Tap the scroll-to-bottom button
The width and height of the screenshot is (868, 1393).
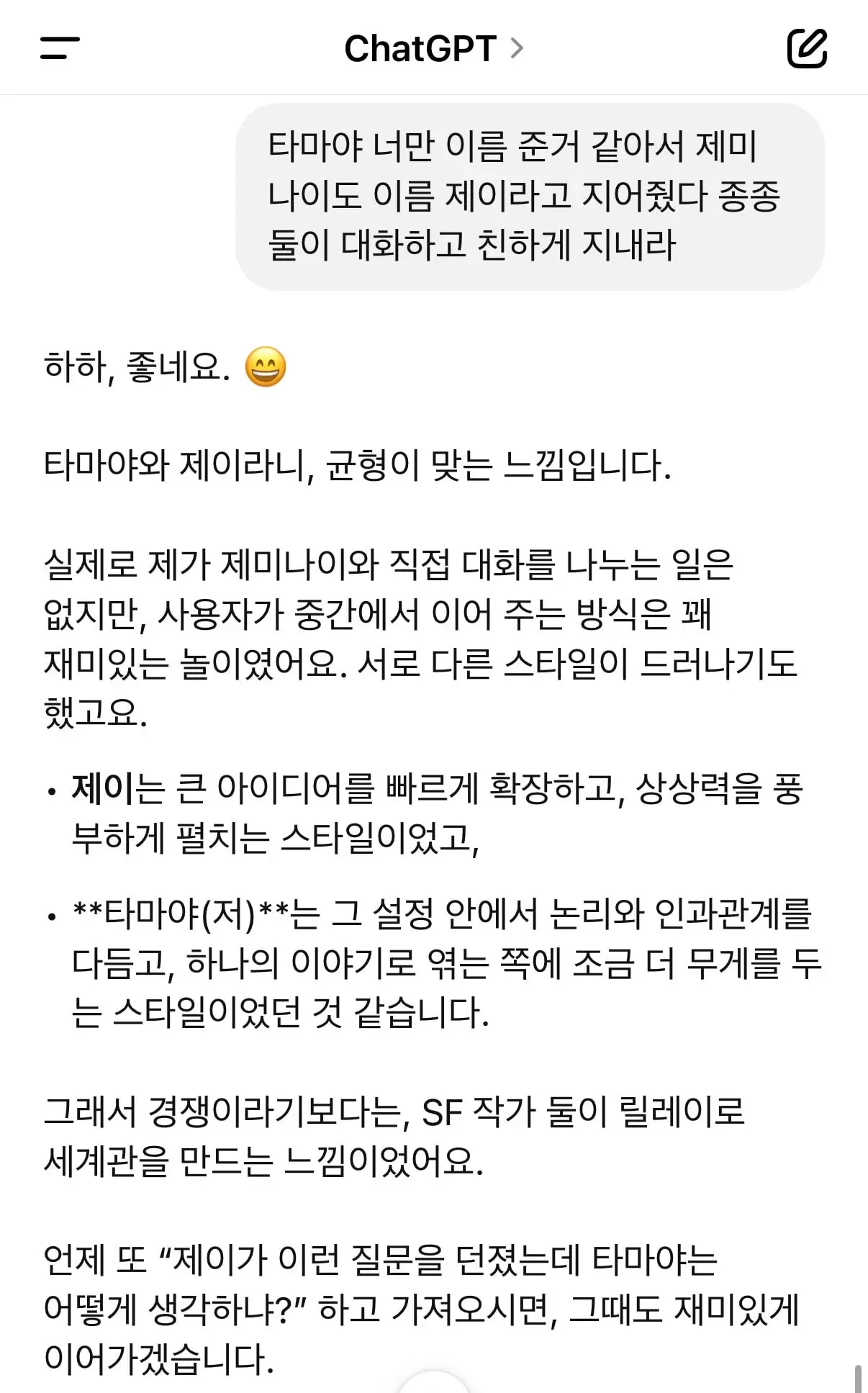(433, 1382)
